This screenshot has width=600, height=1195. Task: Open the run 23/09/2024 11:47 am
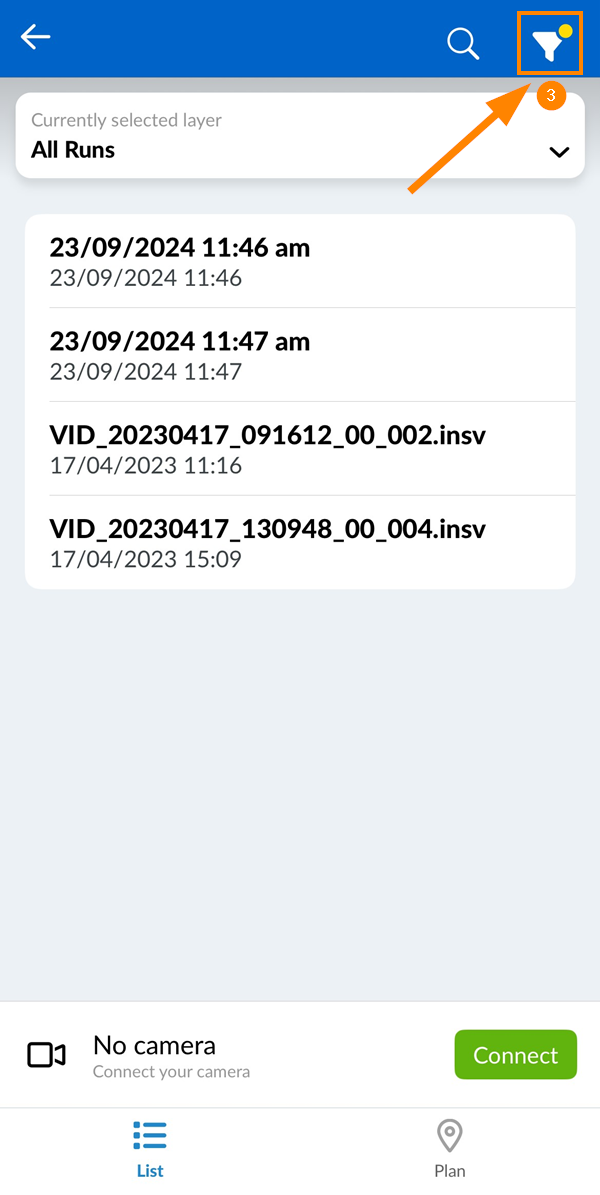(300, 355)
